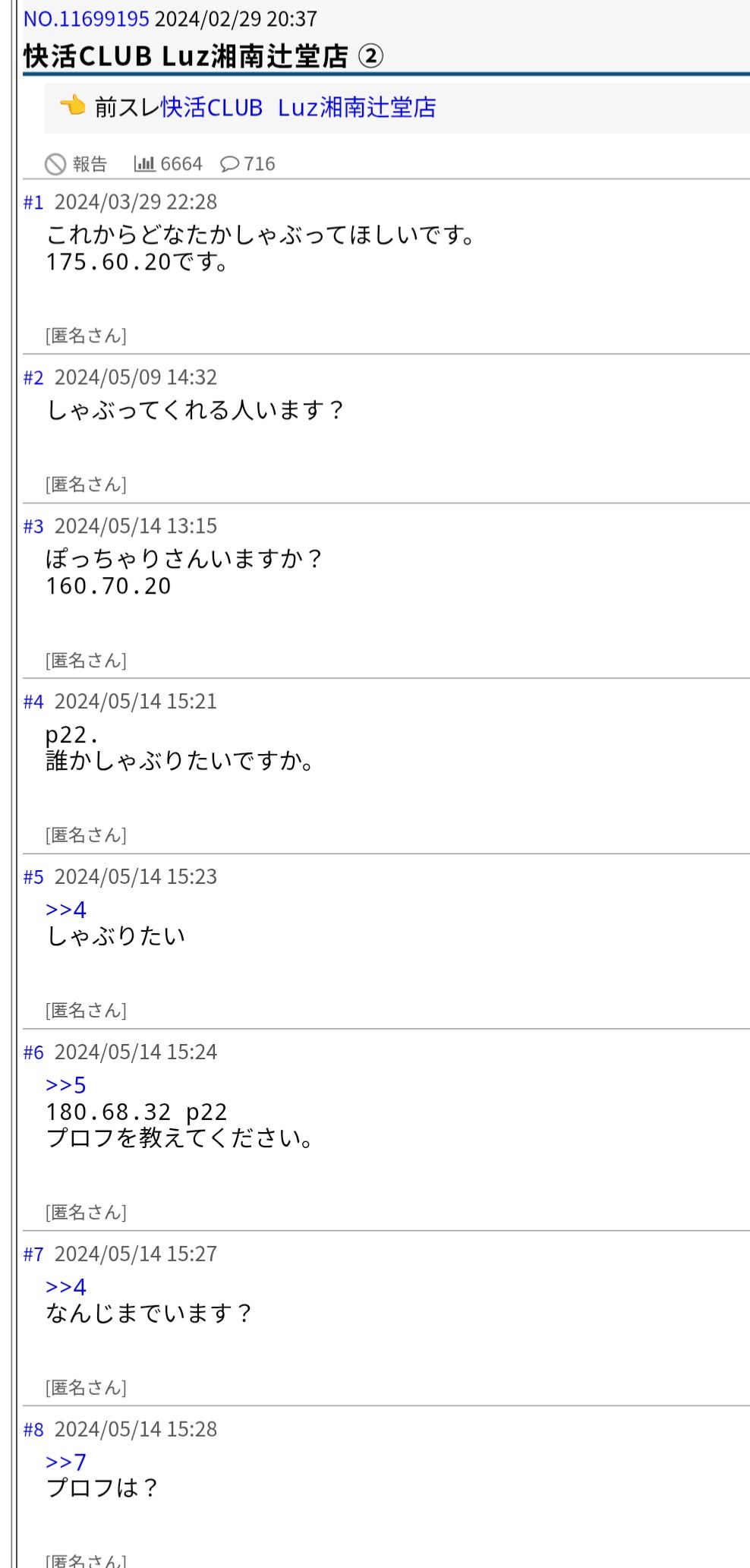Image resolution: width=750 pixels, height=1568 pixels.
Task: Open post number #5 link
Action: pos(33,877)
